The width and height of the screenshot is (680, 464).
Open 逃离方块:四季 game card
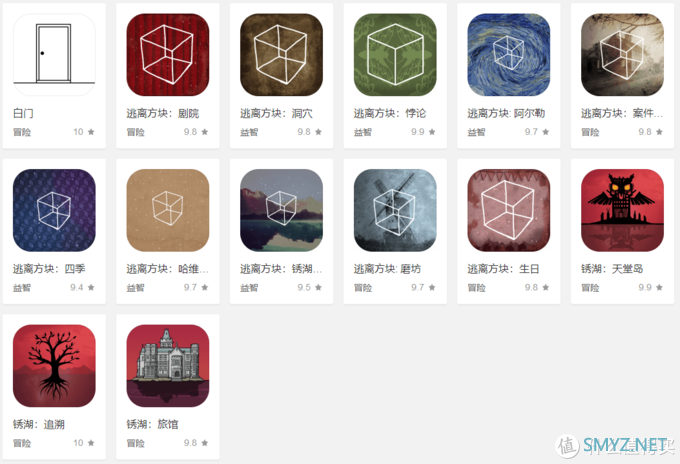pyautogui.click(x=54, y=210)
